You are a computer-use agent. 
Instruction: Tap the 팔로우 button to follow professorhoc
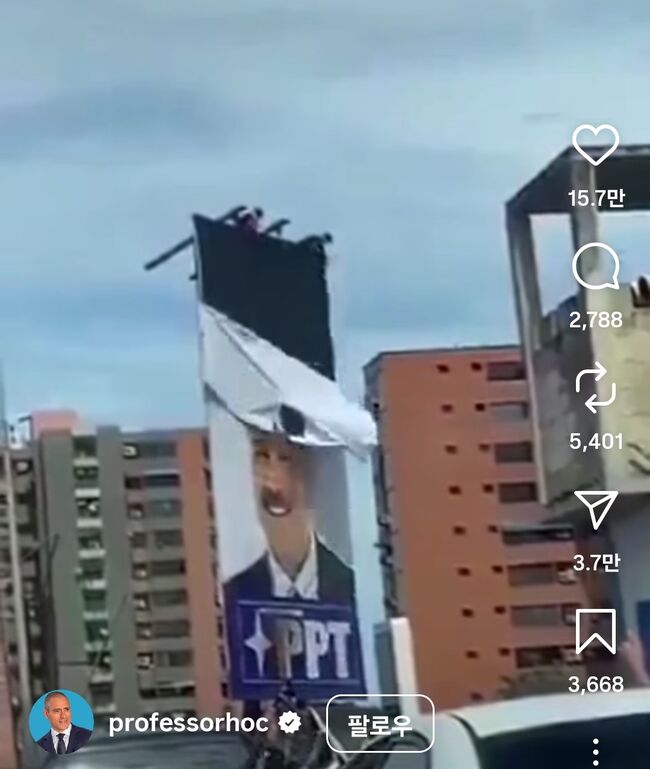coord(380,724)
